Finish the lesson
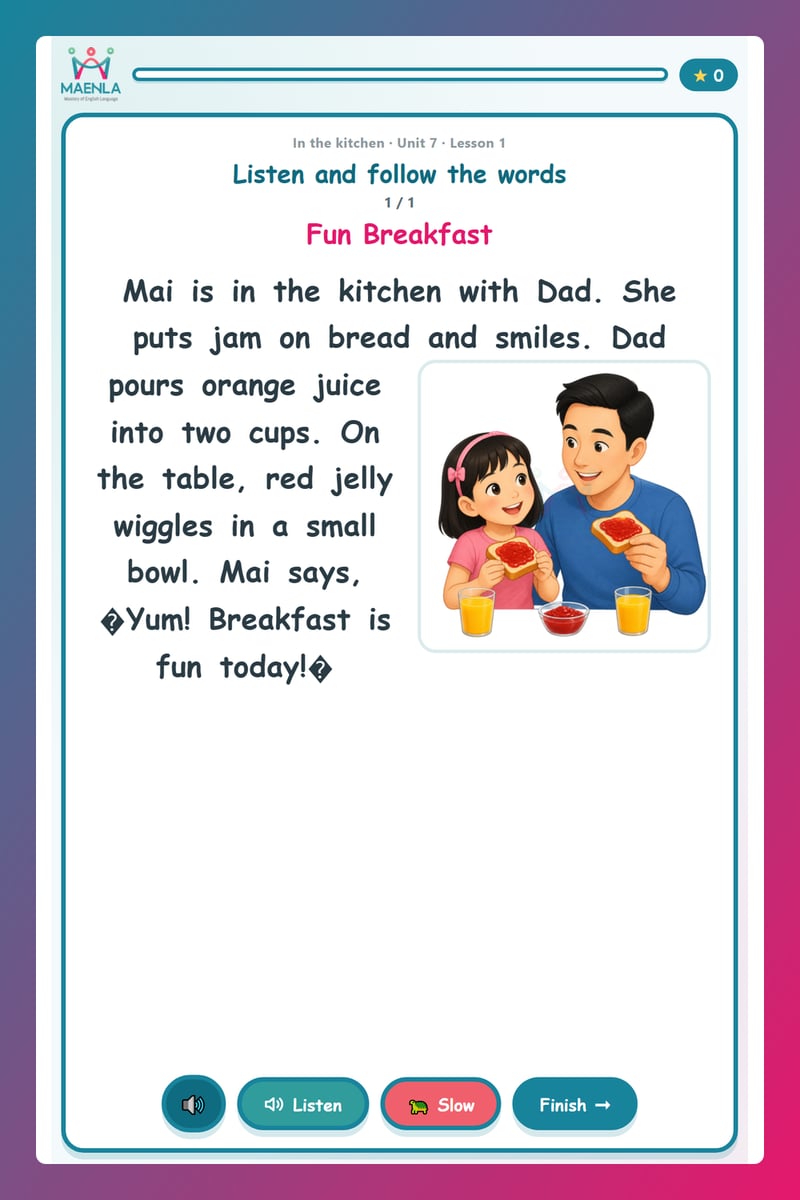Screen dimensions: 800x1200 pos(574,1104)
